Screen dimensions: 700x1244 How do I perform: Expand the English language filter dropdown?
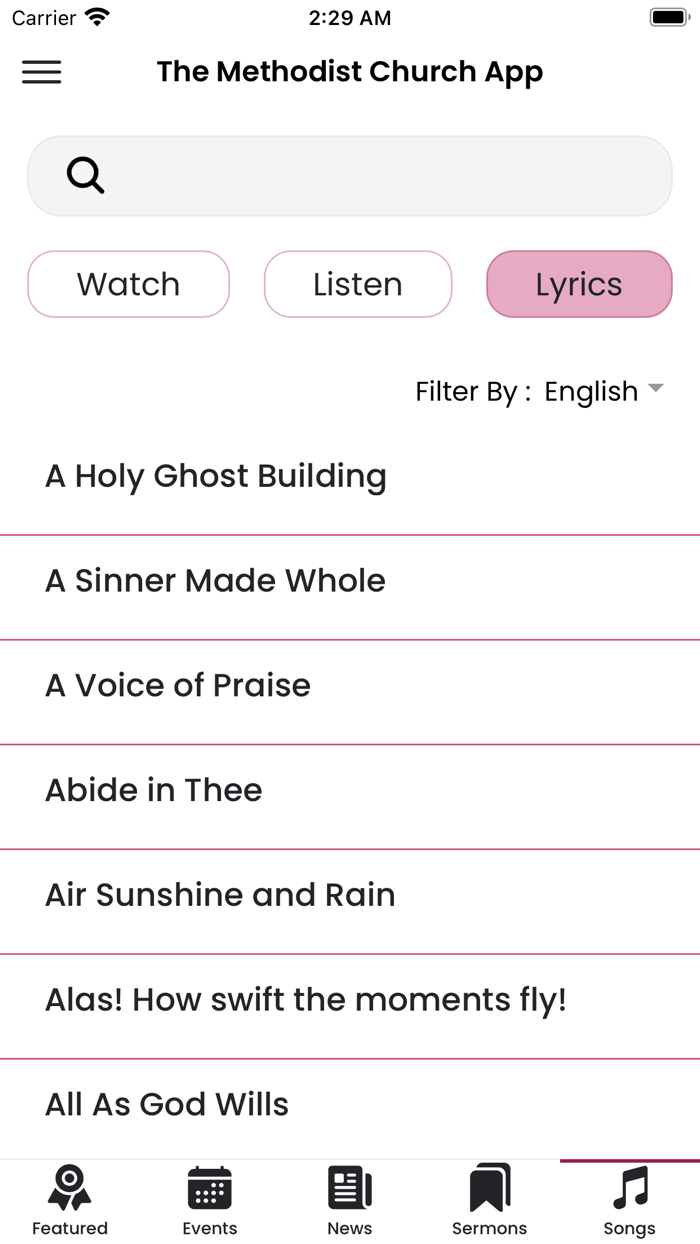click(x=603, y=391)
